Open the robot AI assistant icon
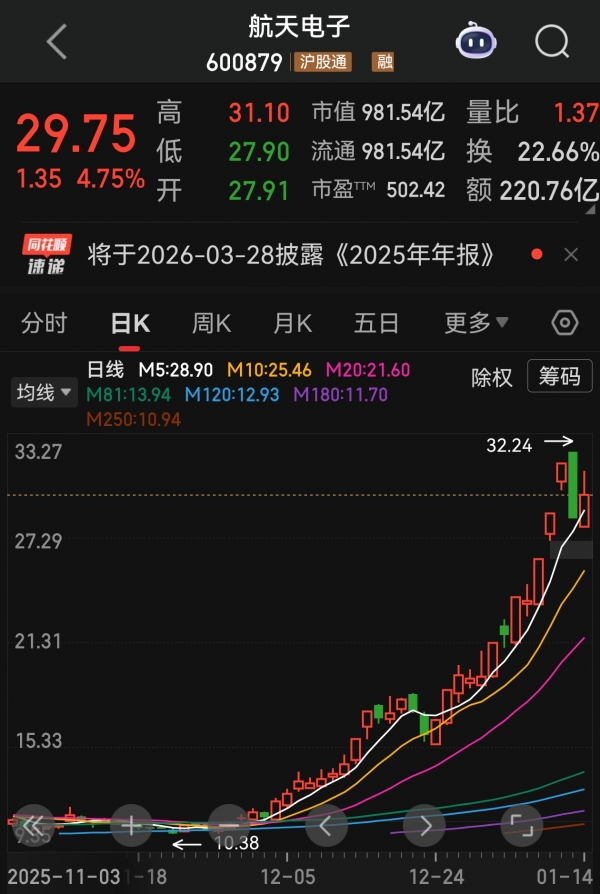 tap(475, 41)
